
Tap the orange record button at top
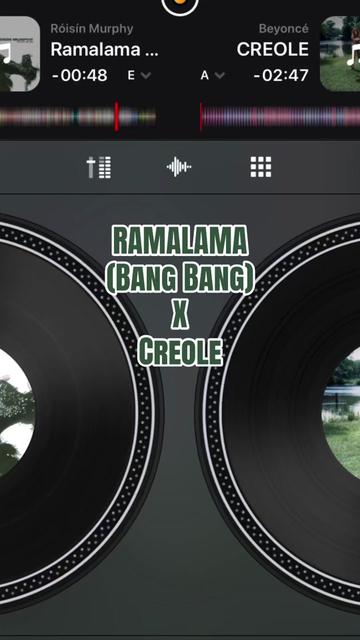pos(180,3)
